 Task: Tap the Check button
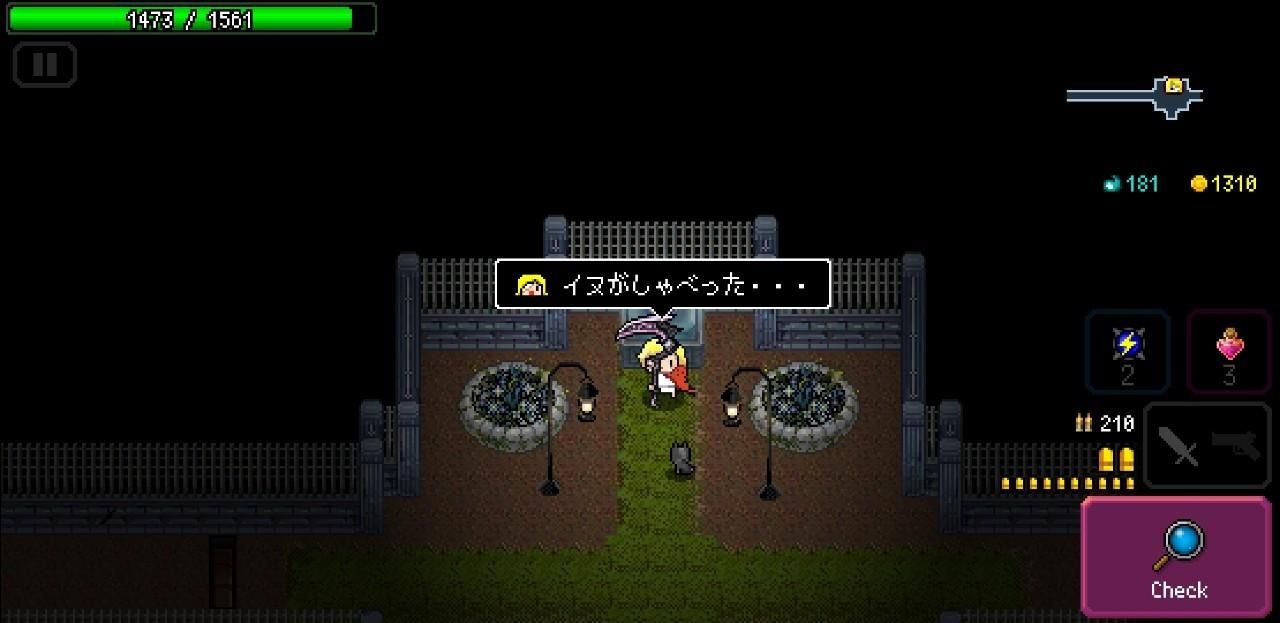(1177, 556)
